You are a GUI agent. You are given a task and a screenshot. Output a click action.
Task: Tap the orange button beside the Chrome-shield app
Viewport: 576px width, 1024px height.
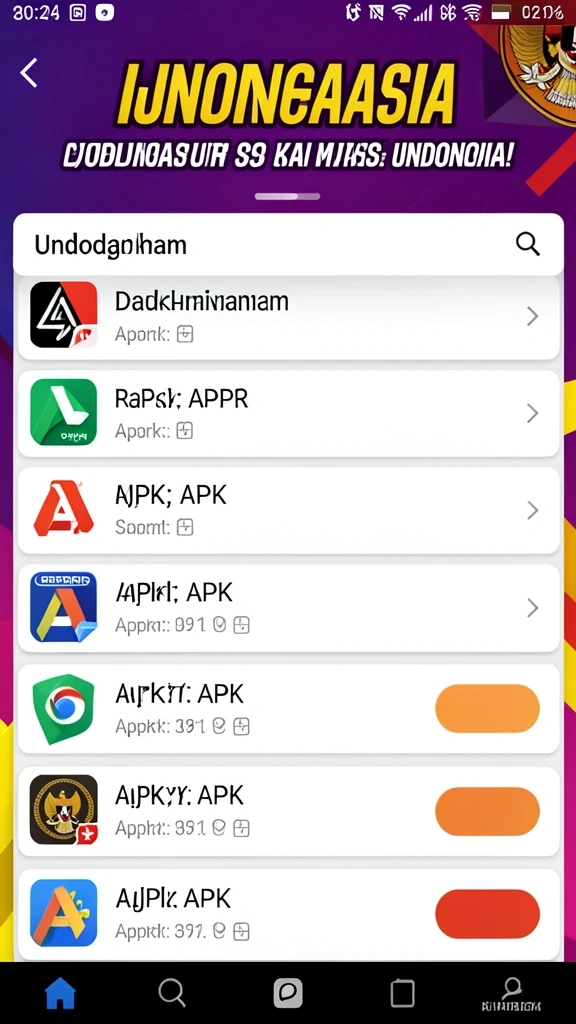pyautogui.click(x=487, y=709)
